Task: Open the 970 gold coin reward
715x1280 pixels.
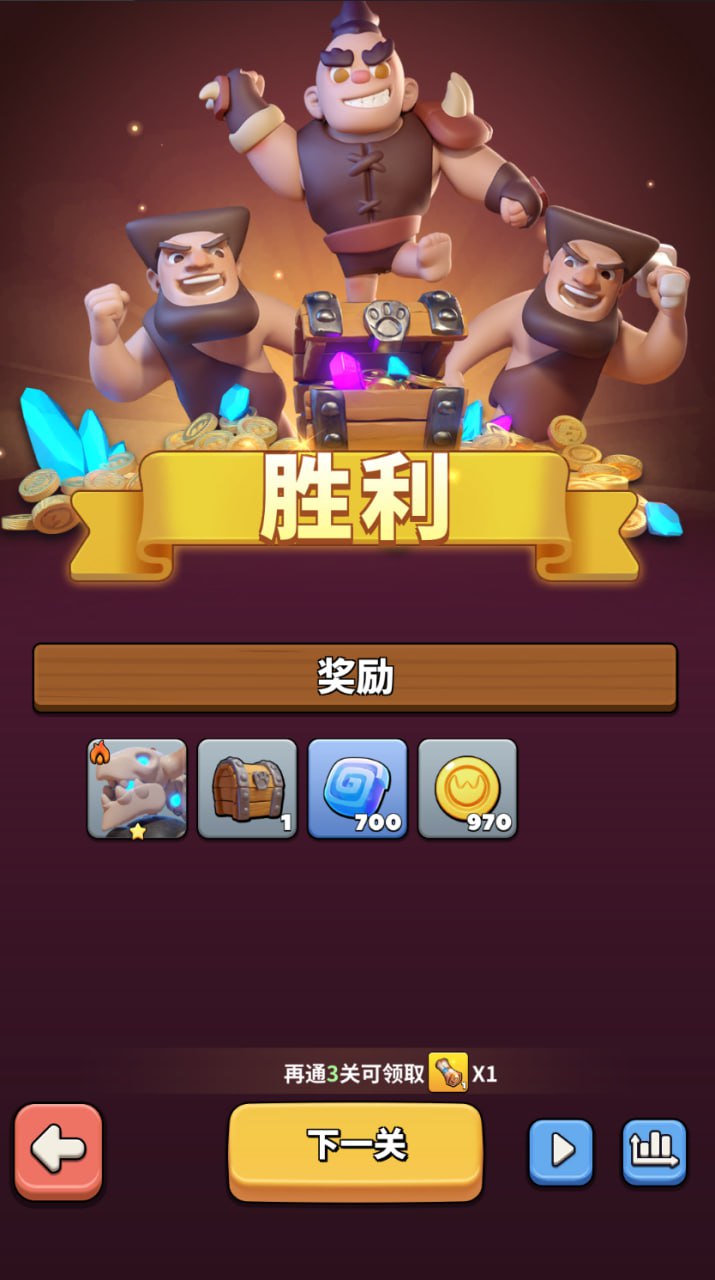Action: [x=467, y=788]
